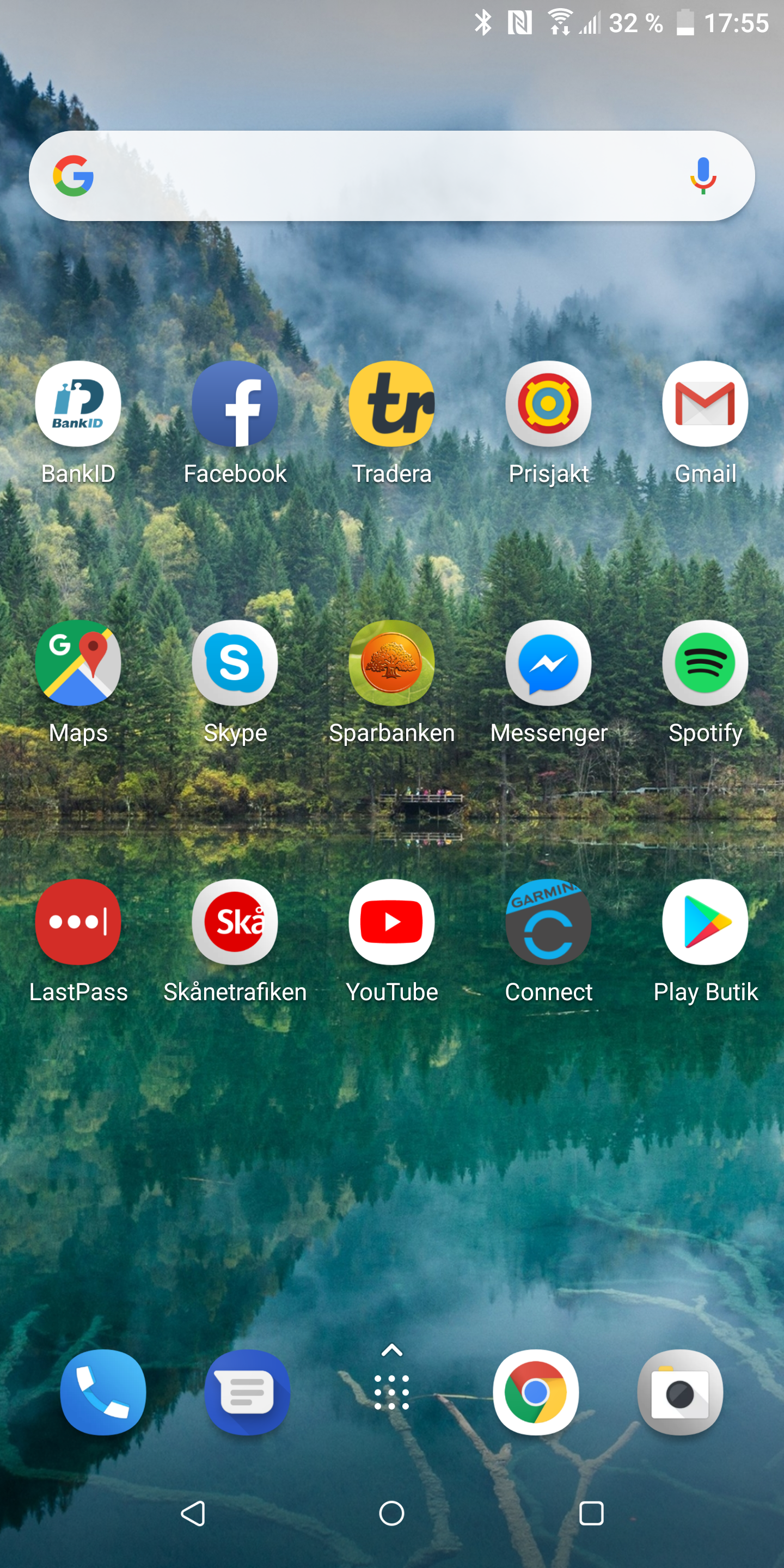The image size is (784, 1568).
Task: Launch Messenger
Action: [548, 663]
